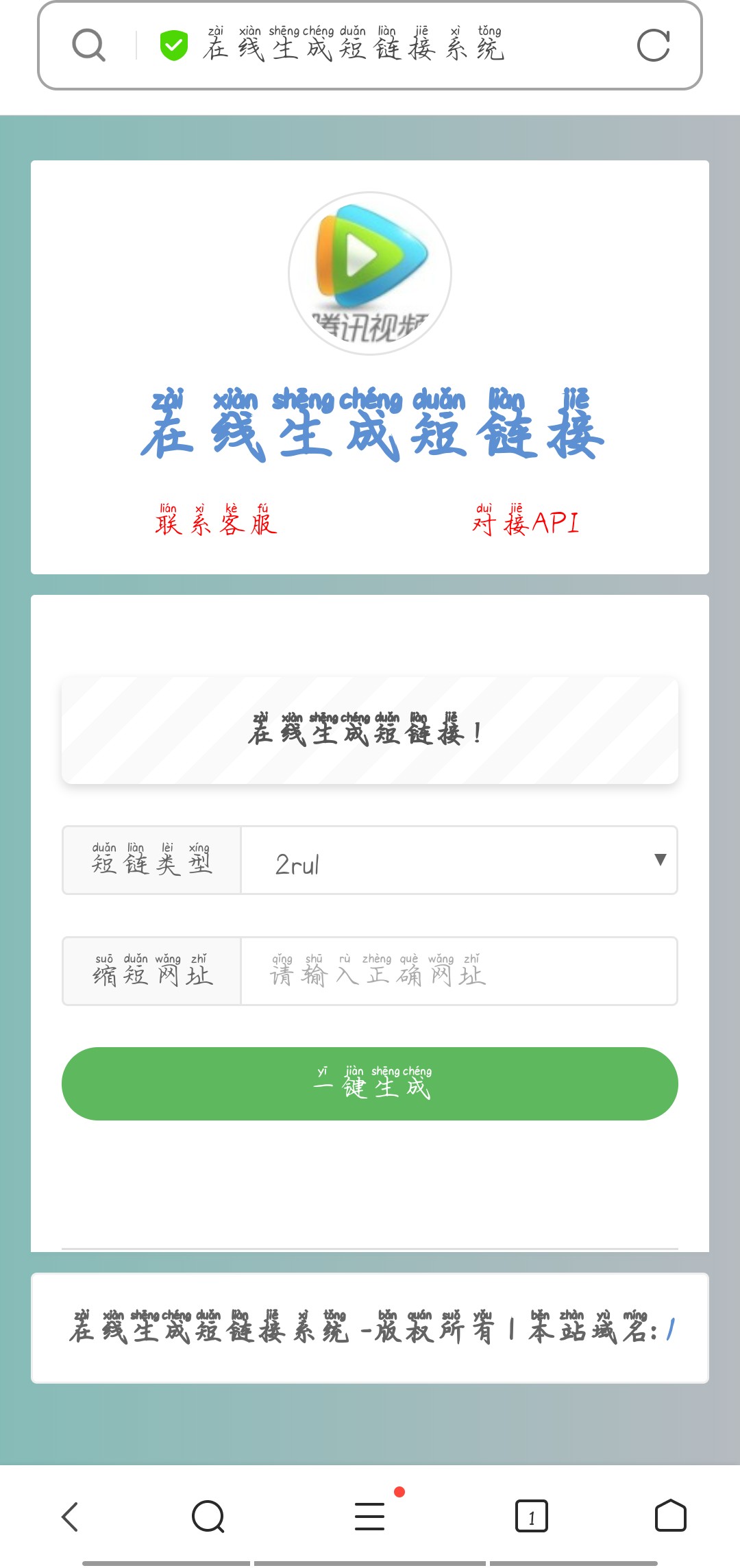Tap the search magnifier in the address bar
The height and width of the screenshot is (1568, 740).
pyautogui.click(x=88, y=47)
